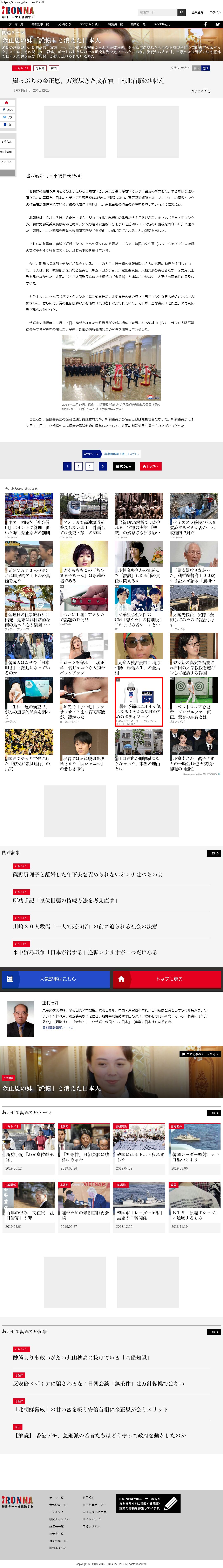Go to page 2 of the article
This screenshot has width=223, height=1568.
(78, 466)
